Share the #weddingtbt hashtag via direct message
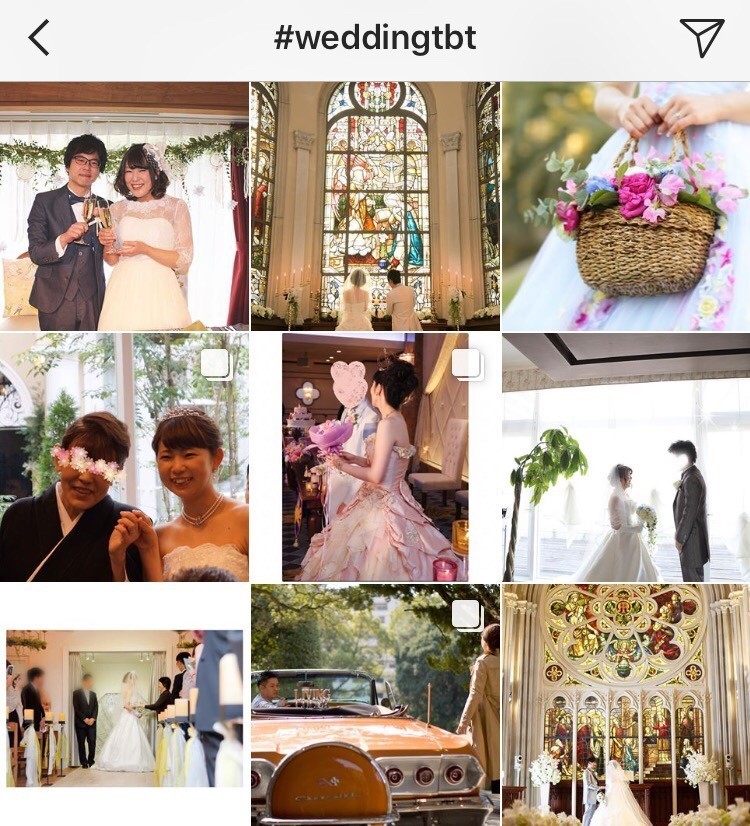 pyautogui.click(x=701, y=38)
